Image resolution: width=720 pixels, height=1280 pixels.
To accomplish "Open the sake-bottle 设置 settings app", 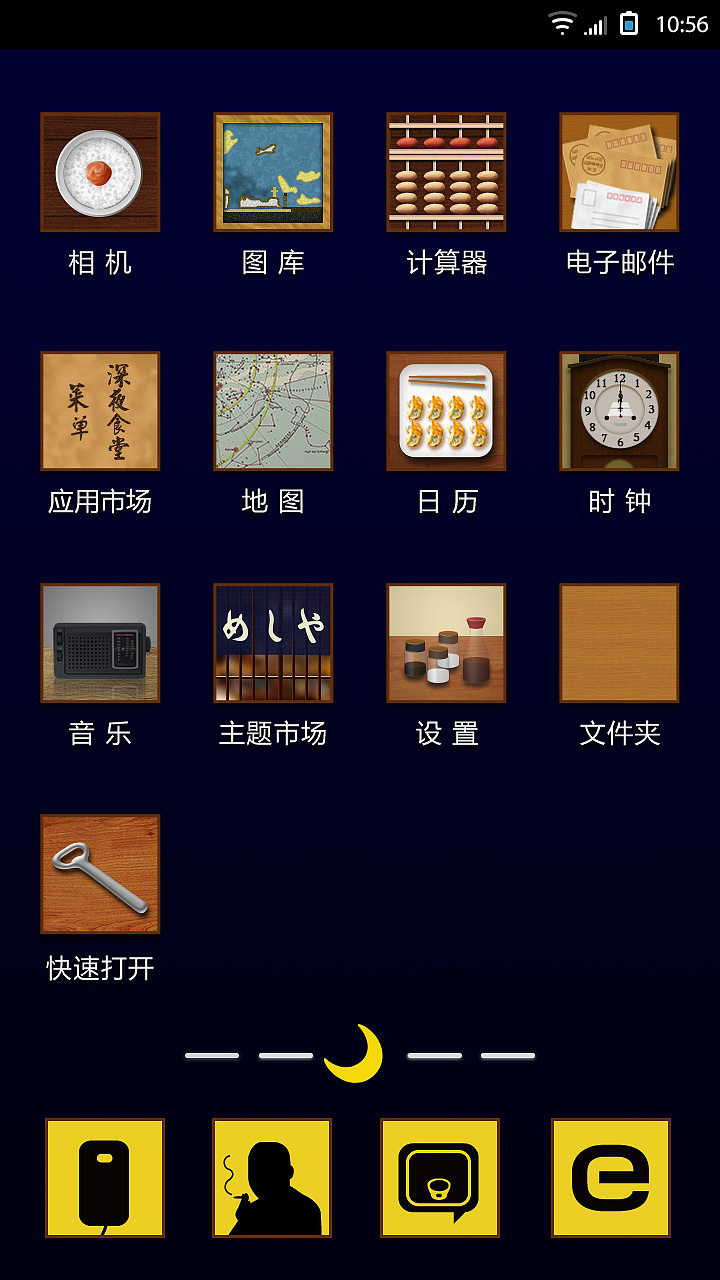I will click(x=447, y=644).
